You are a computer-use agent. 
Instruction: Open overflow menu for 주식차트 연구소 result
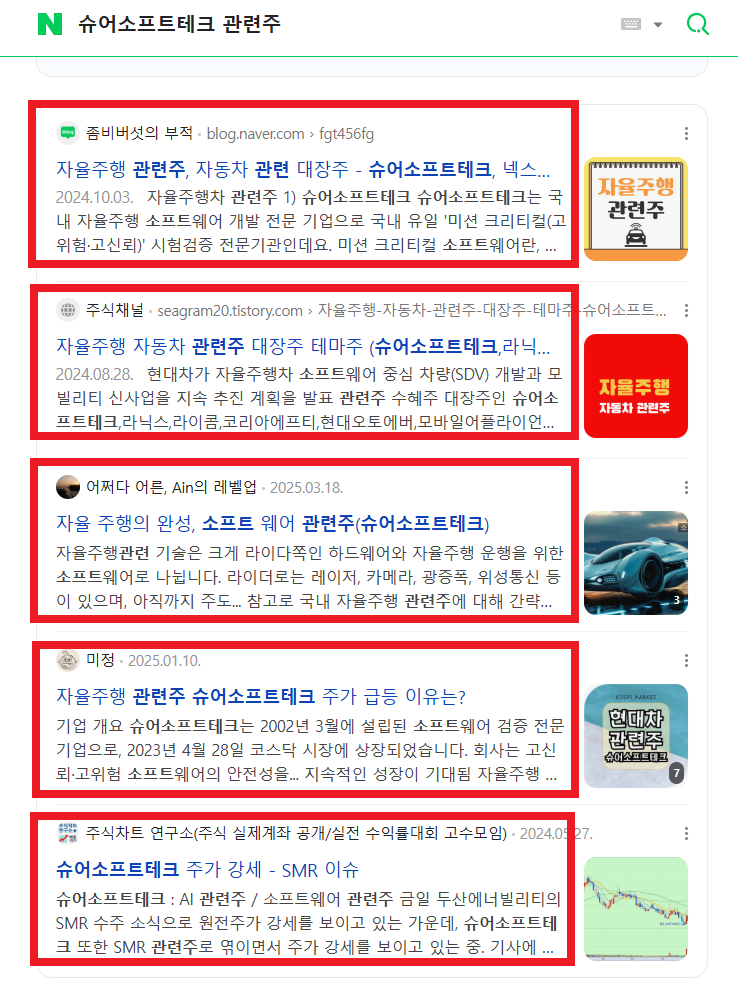point(686,834)
